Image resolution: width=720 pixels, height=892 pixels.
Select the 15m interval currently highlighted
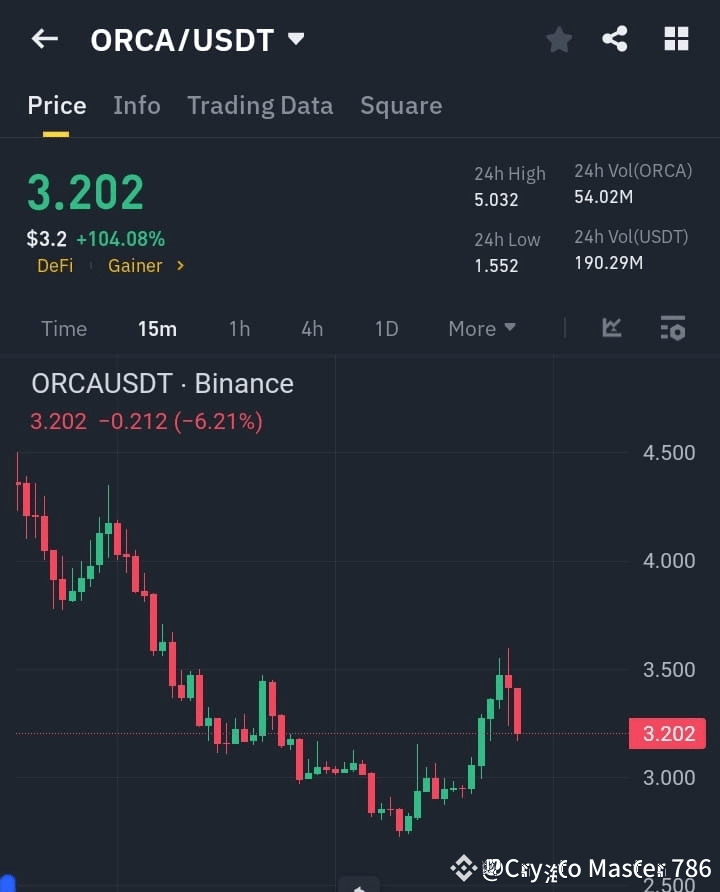coord(157,328)
